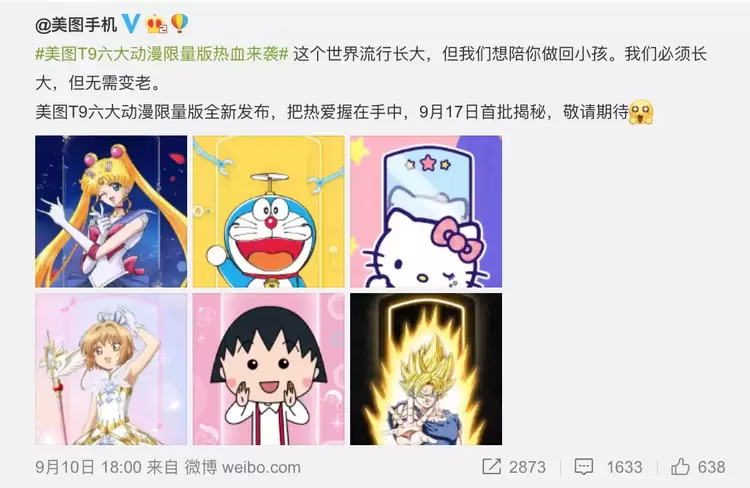View the Cardcaptor Sakura image
The width and height of the screenshot is (750, 488).
point(111,369)
